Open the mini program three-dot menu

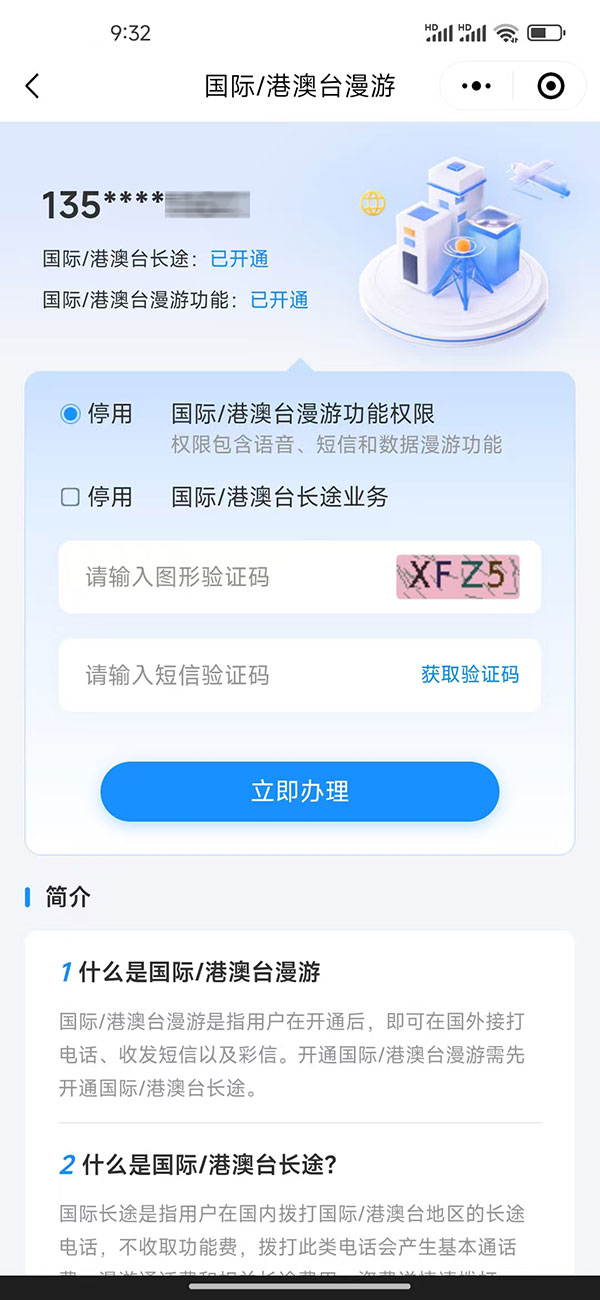point(477,86)
